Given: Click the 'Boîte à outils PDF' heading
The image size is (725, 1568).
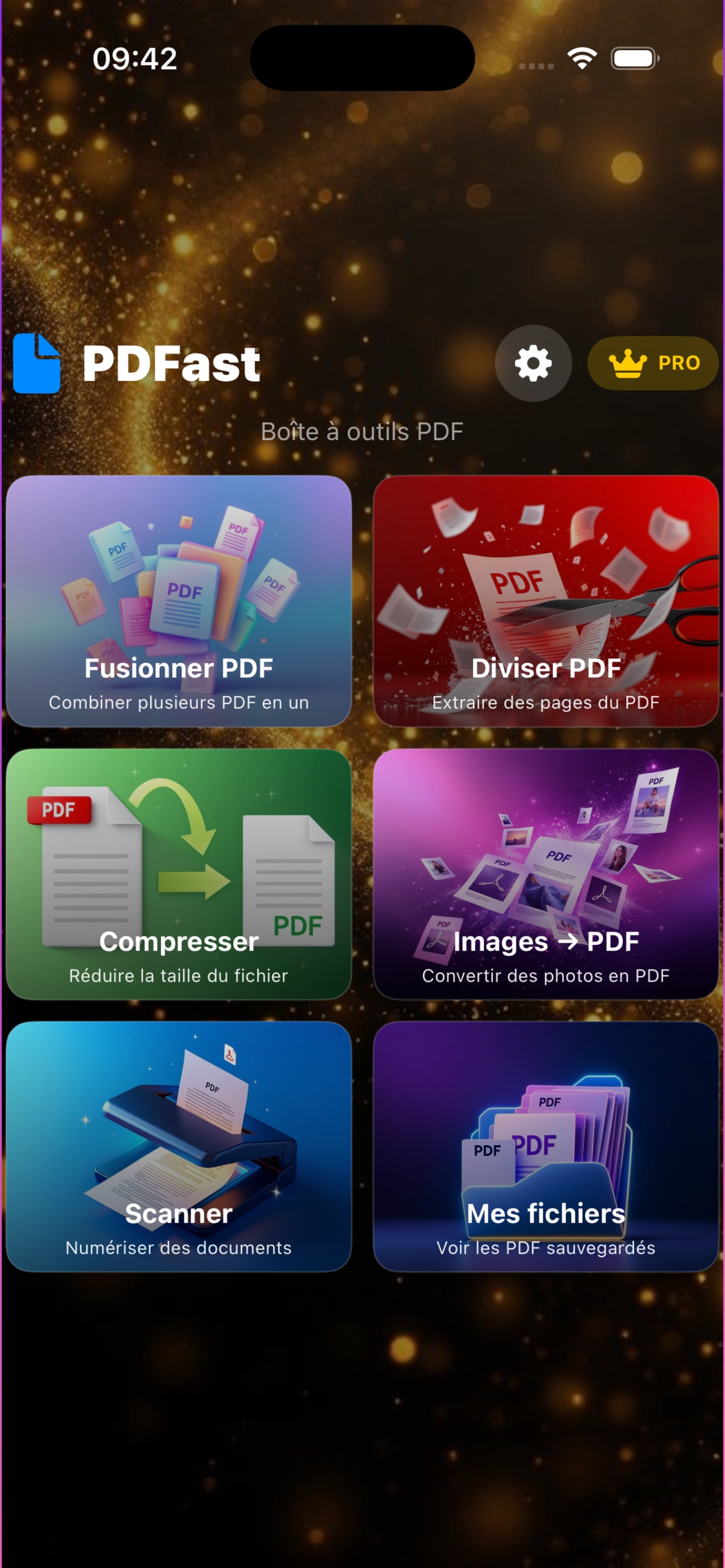Looking at the screenshot, I should 362,432.
